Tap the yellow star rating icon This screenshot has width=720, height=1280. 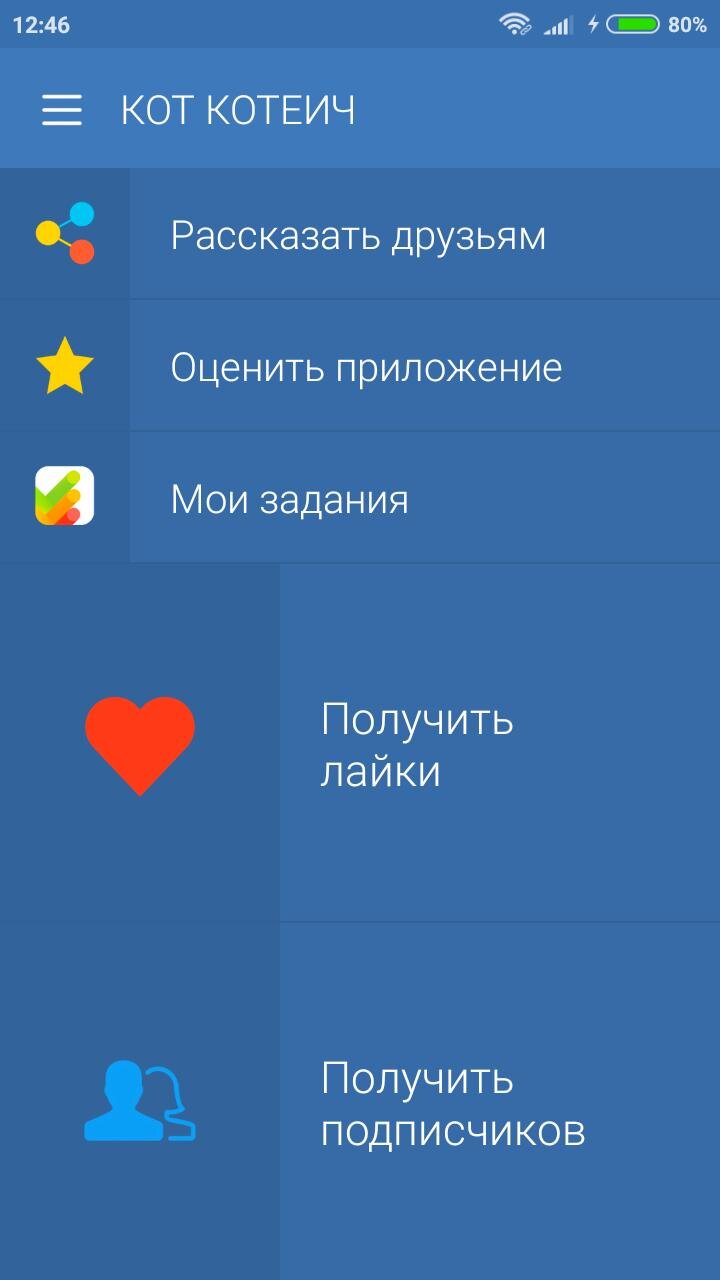point(62,364)
